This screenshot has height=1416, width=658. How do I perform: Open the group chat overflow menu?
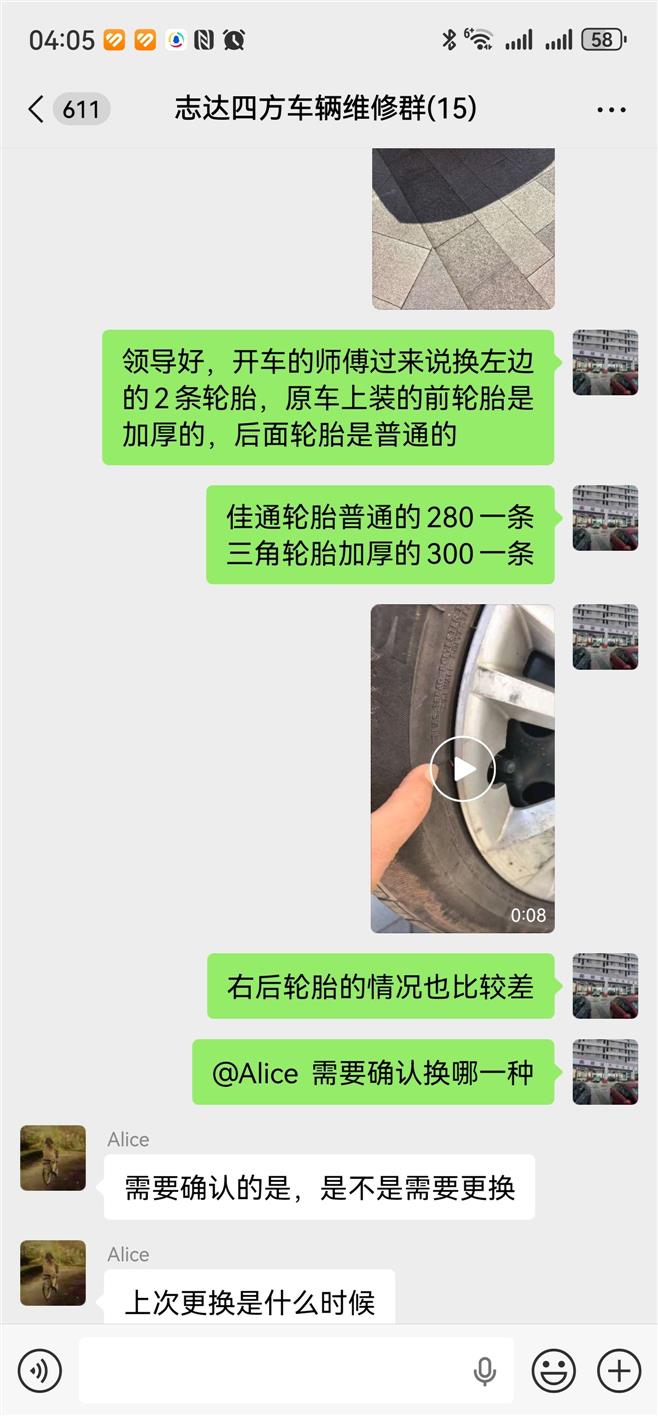(x=611, y=109)
